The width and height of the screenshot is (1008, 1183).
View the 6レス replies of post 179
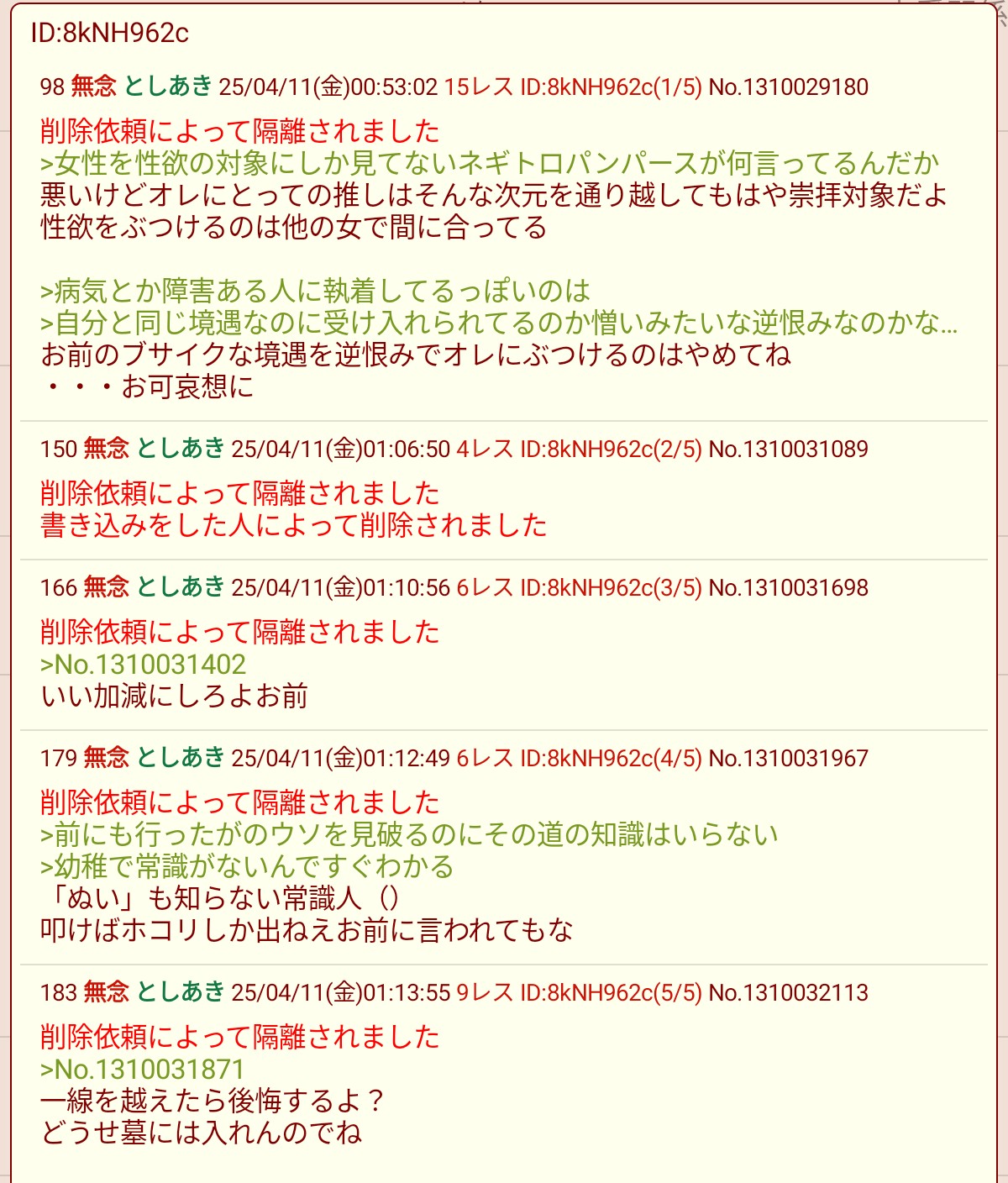(x=485, y=759)
